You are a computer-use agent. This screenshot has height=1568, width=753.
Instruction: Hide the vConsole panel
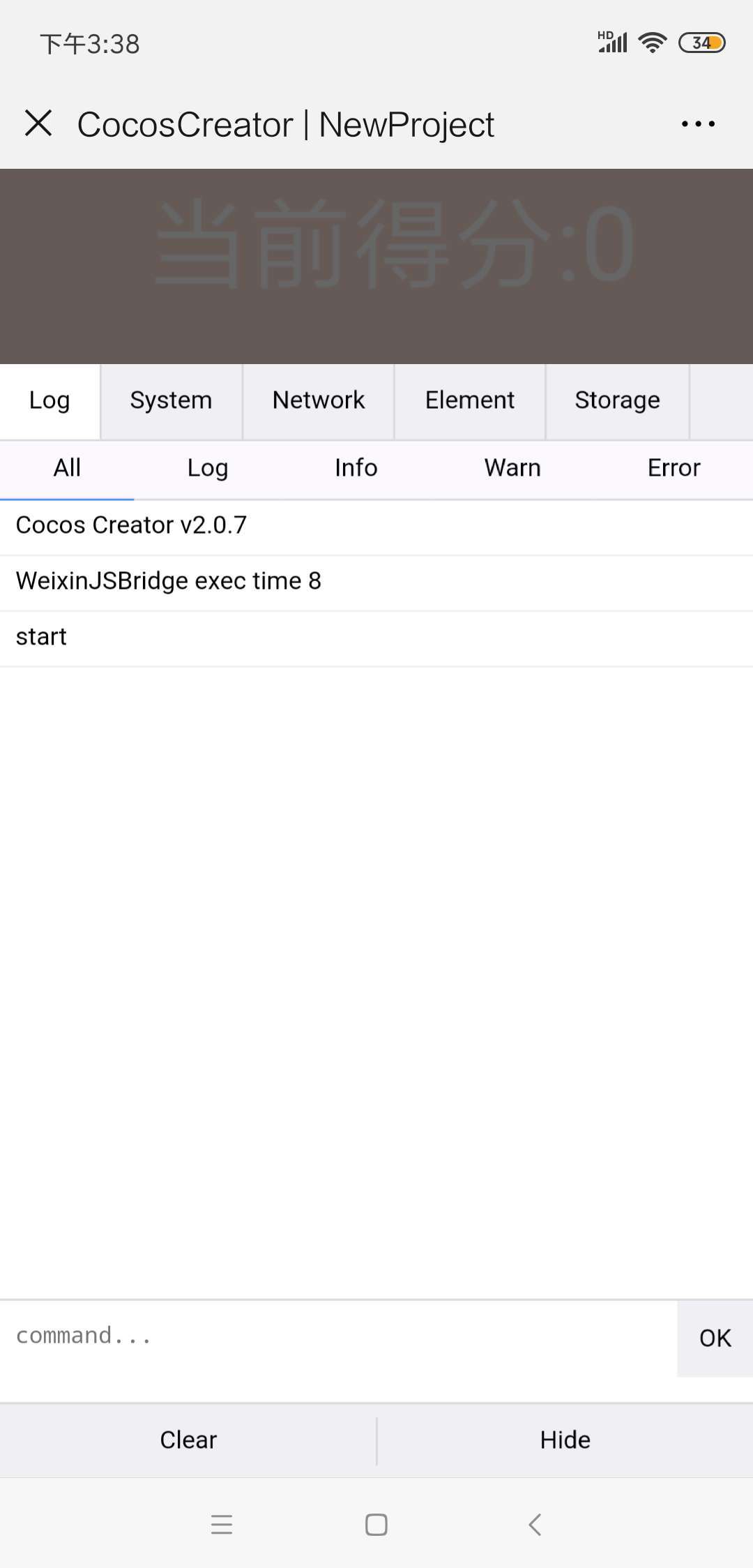coord(565,1440)
